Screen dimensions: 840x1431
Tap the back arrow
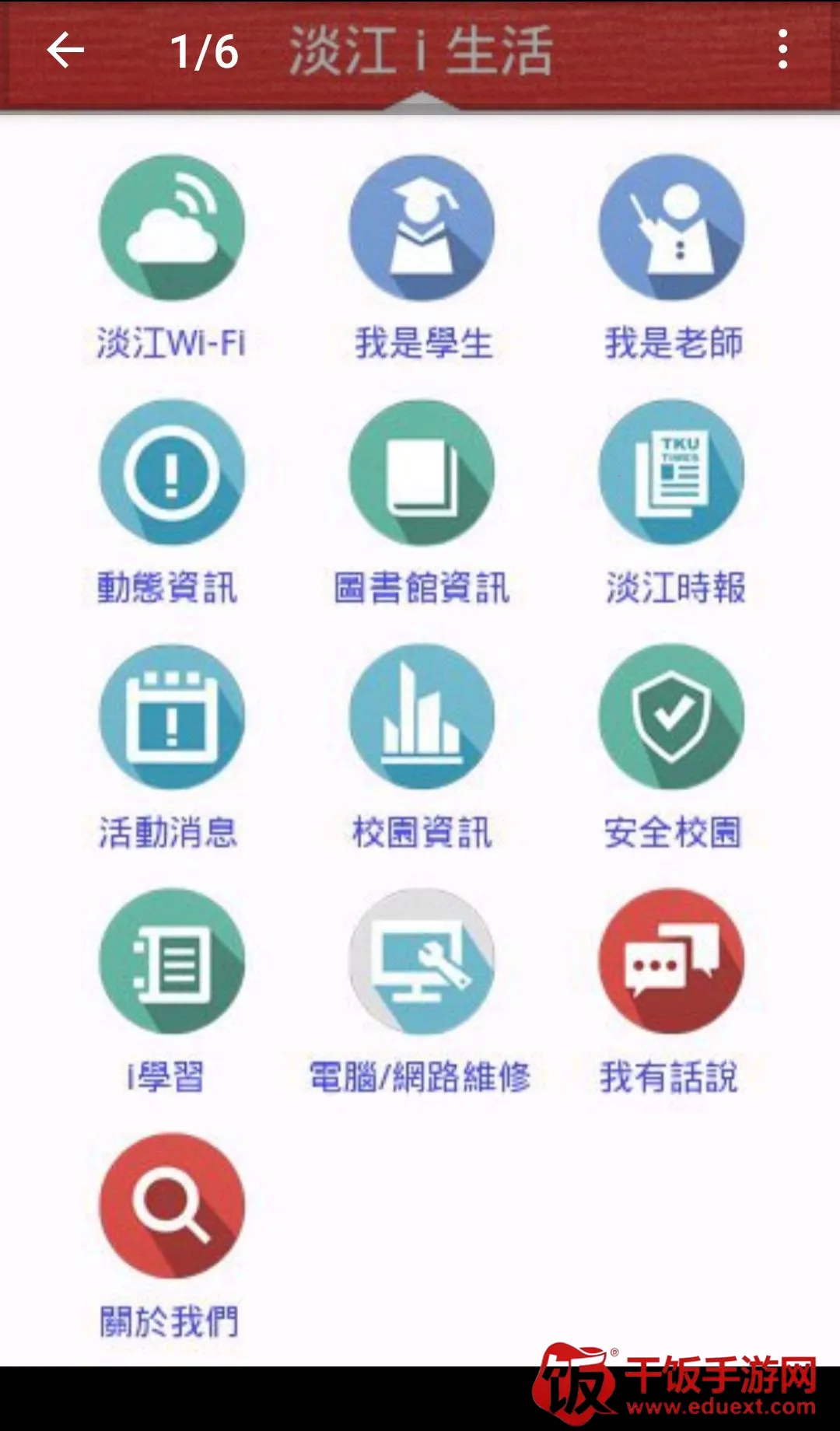(65, 51)
